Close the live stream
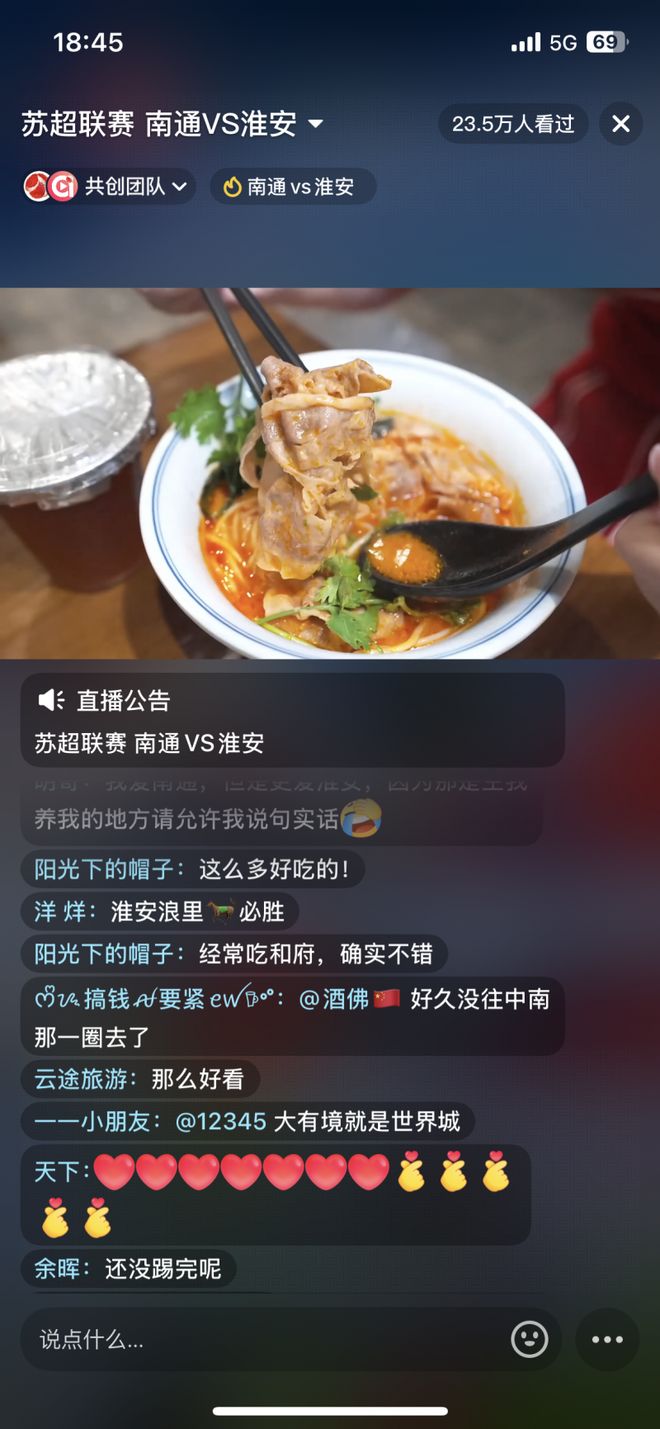This screenshot has height=1429, width=660. click(621, 124)
